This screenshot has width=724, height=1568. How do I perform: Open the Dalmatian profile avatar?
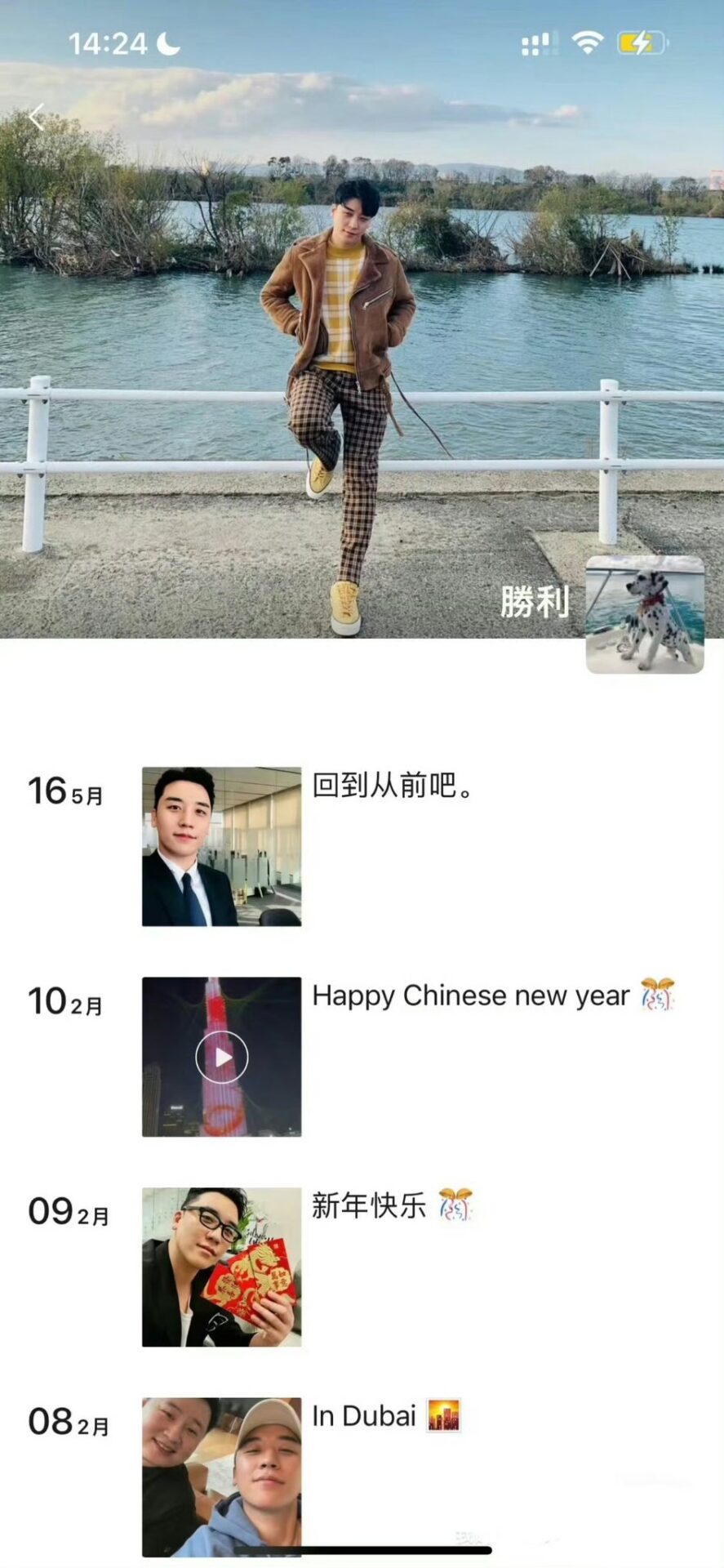[x=645, y=614]
